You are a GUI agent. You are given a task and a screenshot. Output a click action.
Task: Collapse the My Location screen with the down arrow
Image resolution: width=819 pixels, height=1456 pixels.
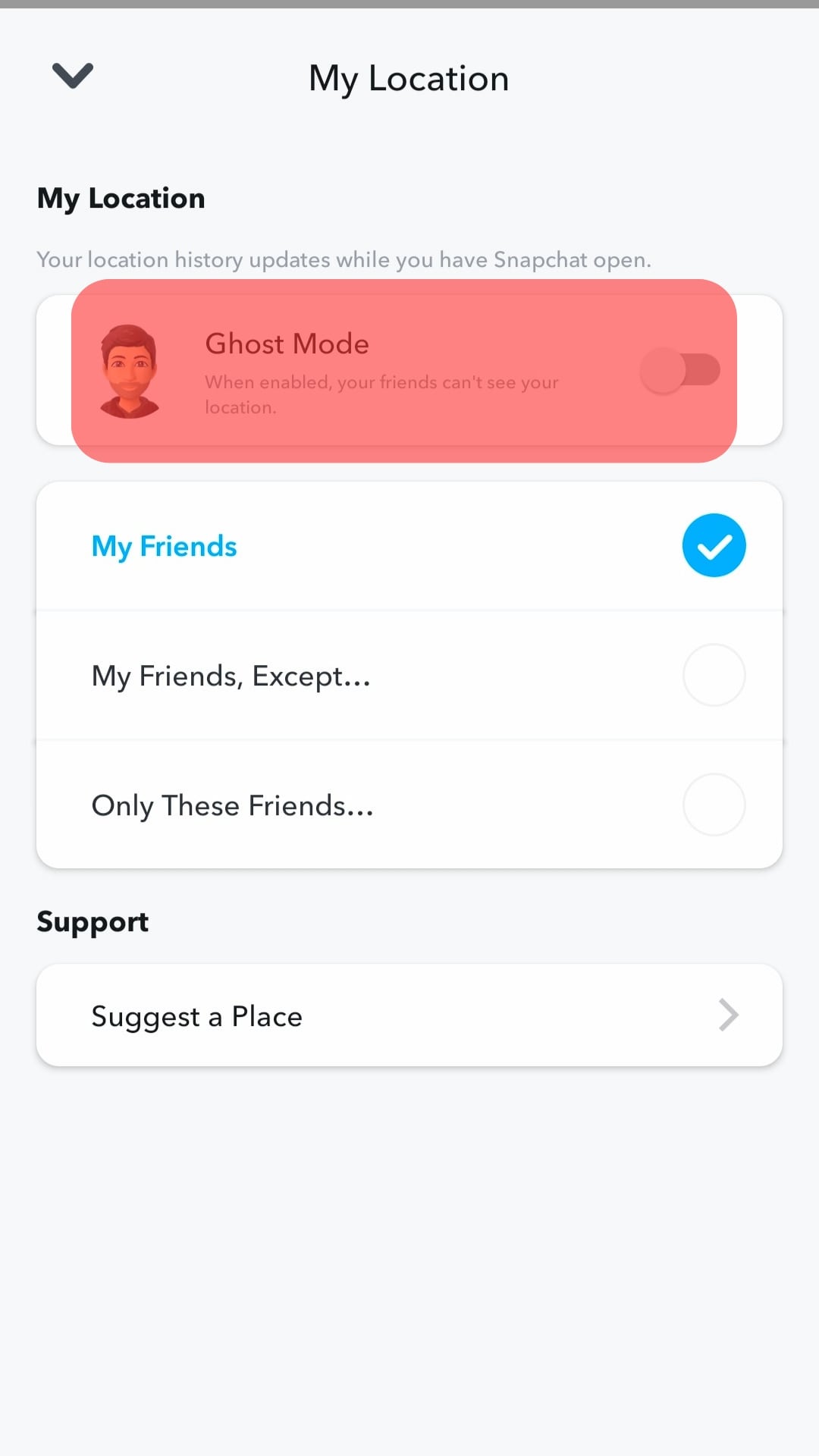(x=73, y=76)
